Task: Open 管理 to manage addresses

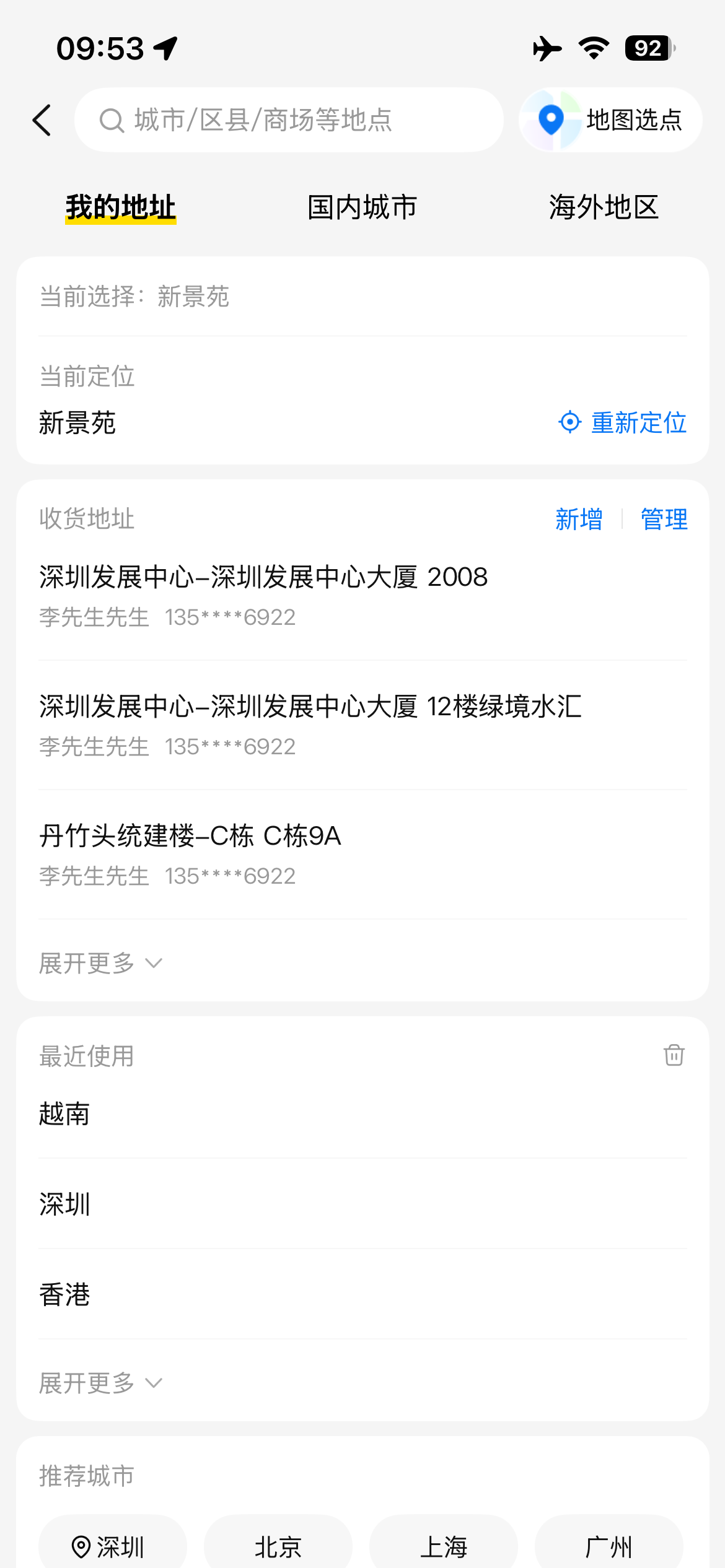Action: point(664,519)
